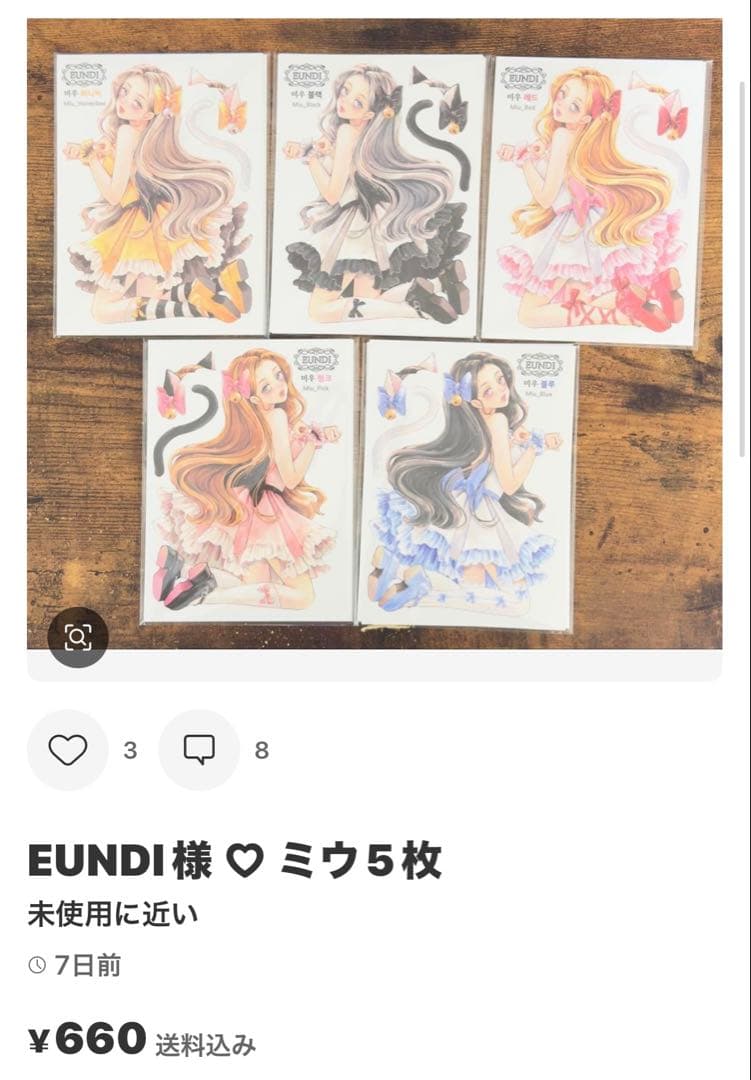Click the 送料込み shipping-included text
Screen dimensions: 751x1080
[x=206, y=1044]
